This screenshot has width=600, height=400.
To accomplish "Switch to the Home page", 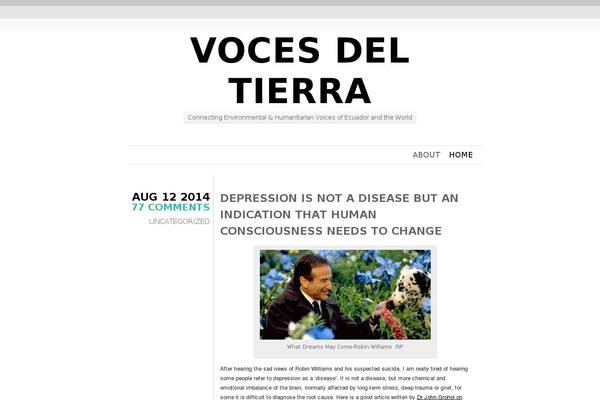I will [x=461, y=155].
